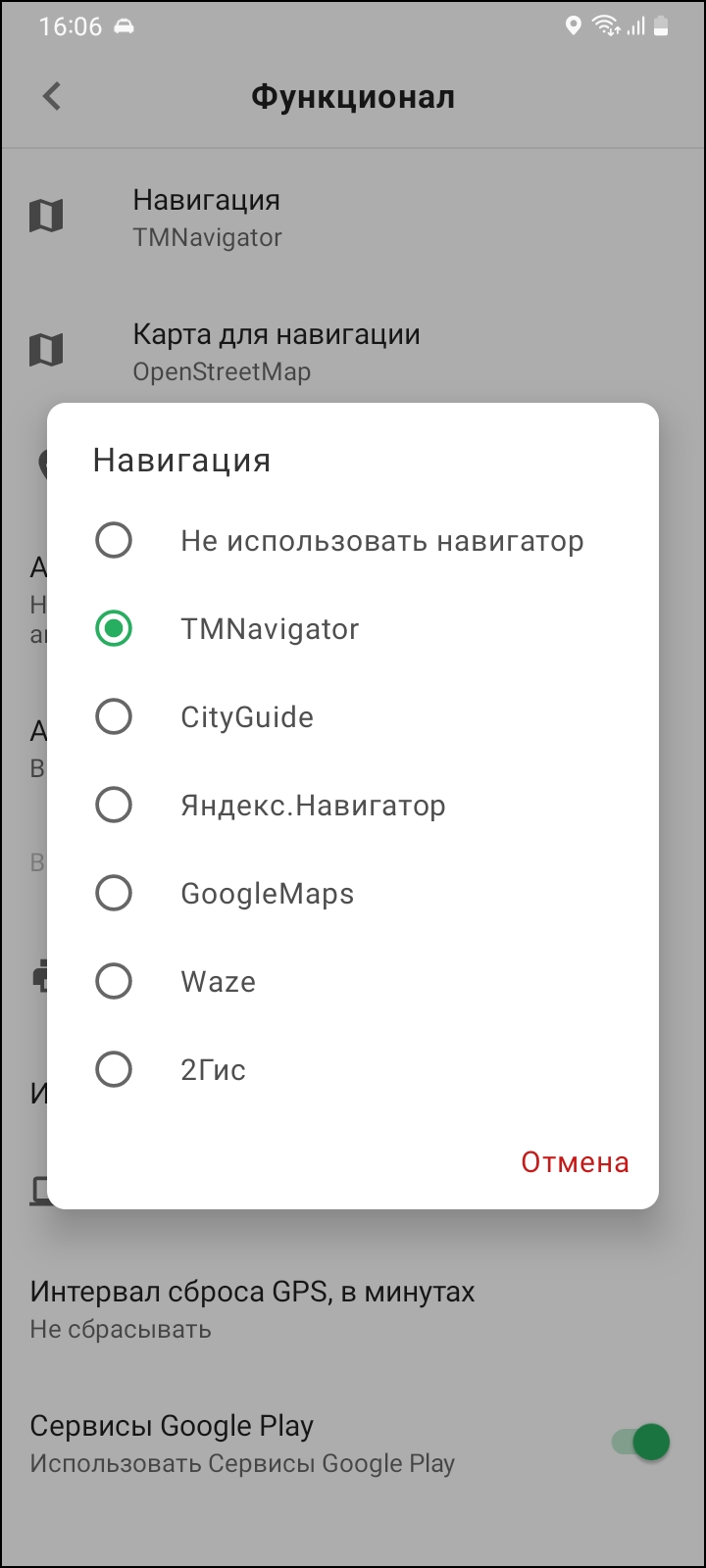Pick 2Гис as navigator
The height and width of the screenshot is (1568, 706).
point(114,1069)
